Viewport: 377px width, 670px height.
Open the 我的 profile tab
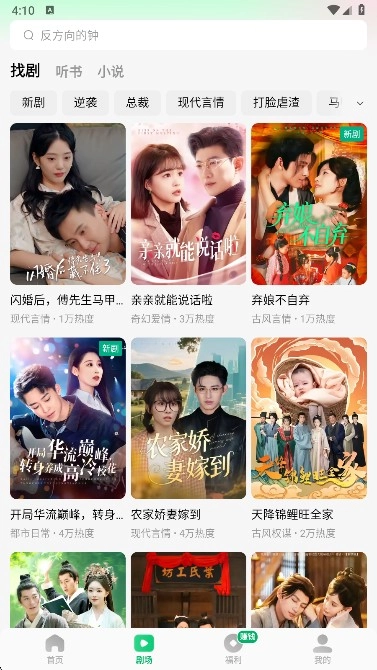(x=323, y=649)
